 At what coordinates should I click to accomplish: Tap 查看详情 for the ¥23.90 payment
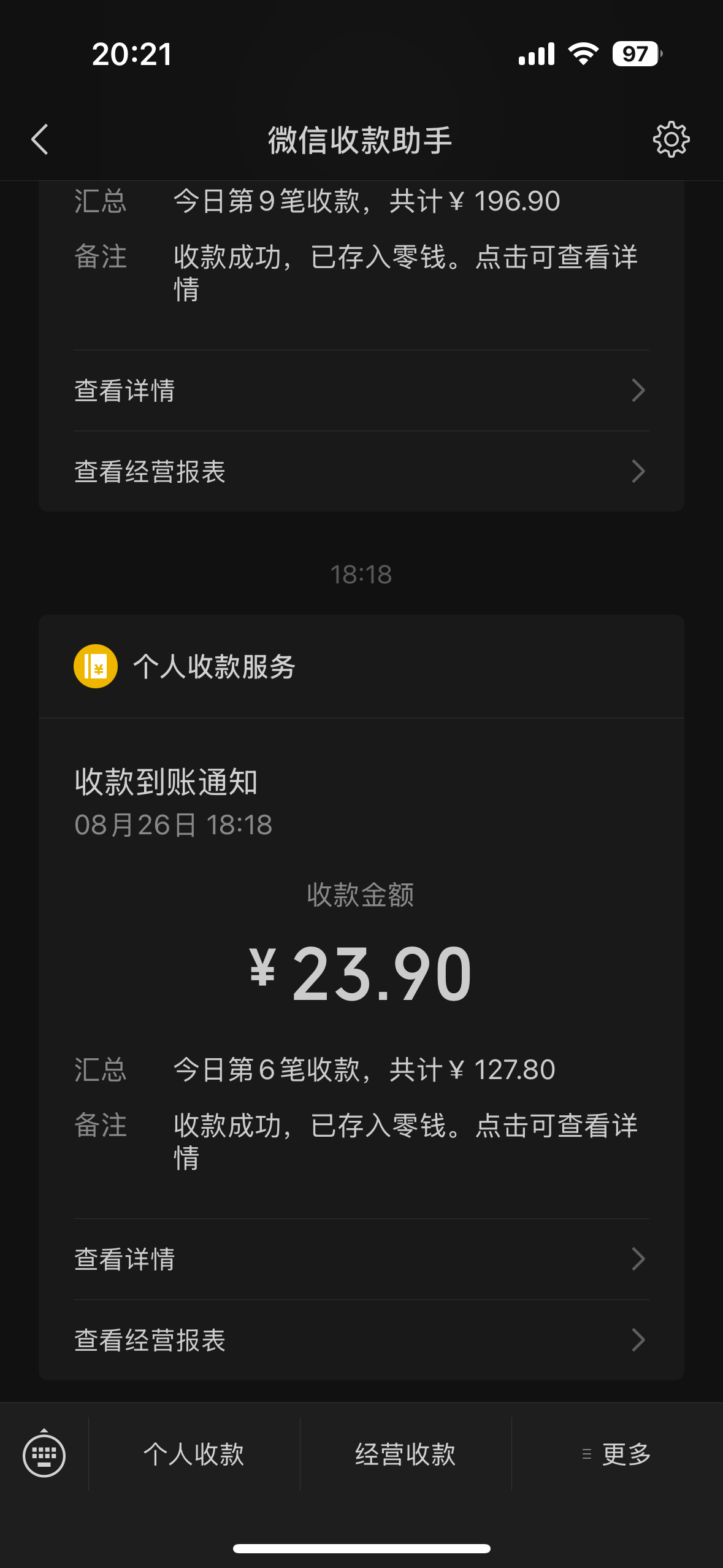361,1259
